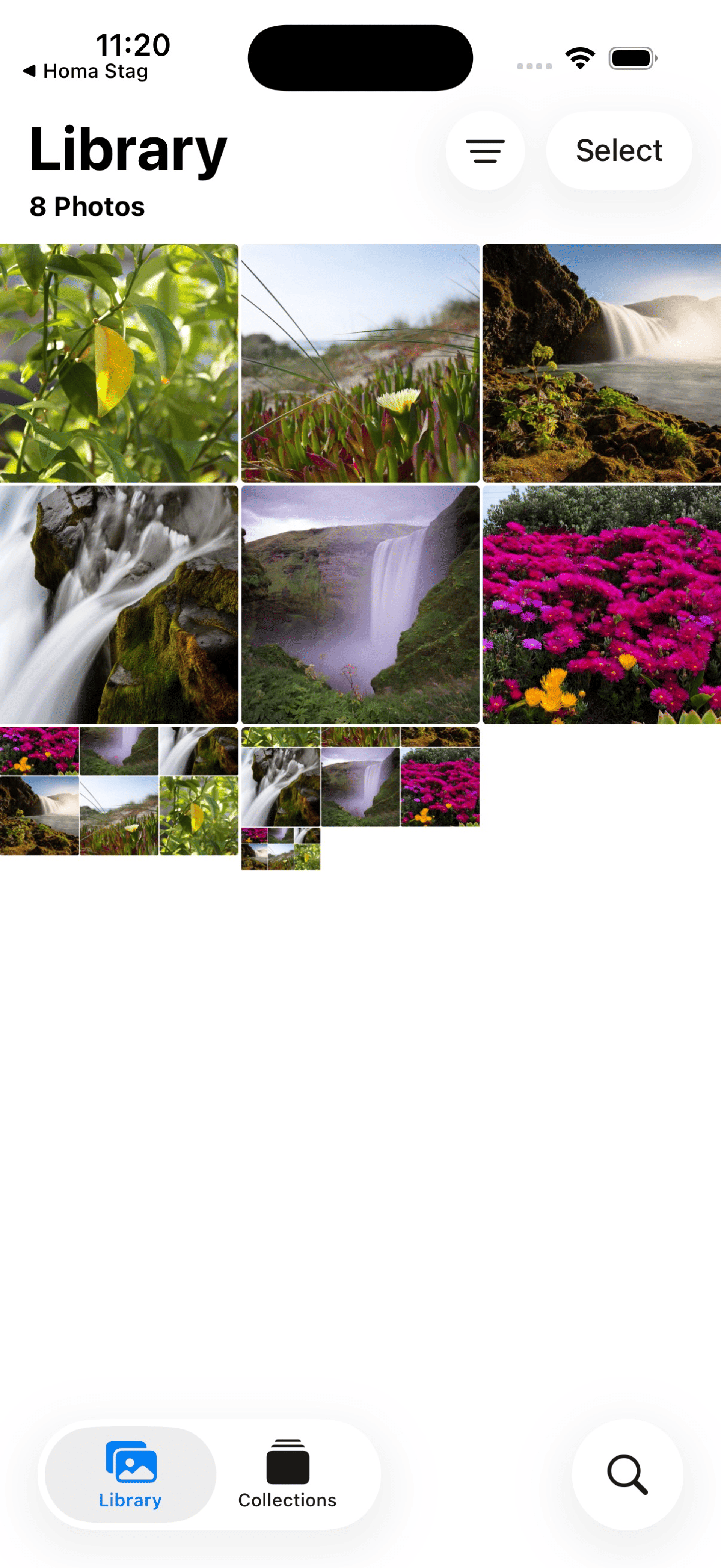Open the pink flower field photo
721x1568 pixels.
[602, 604]
